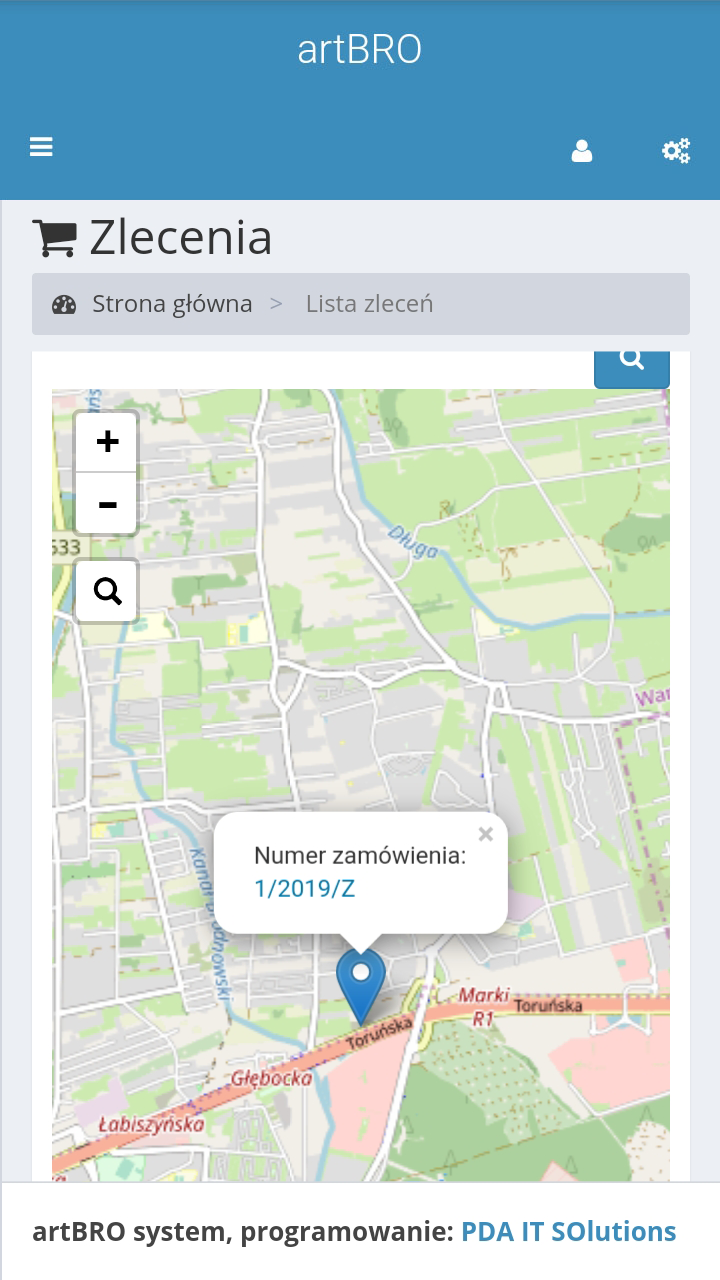Open the settings gears icon
The width and height of the screenshot is (720, 1280).
[x=676, y=151]
